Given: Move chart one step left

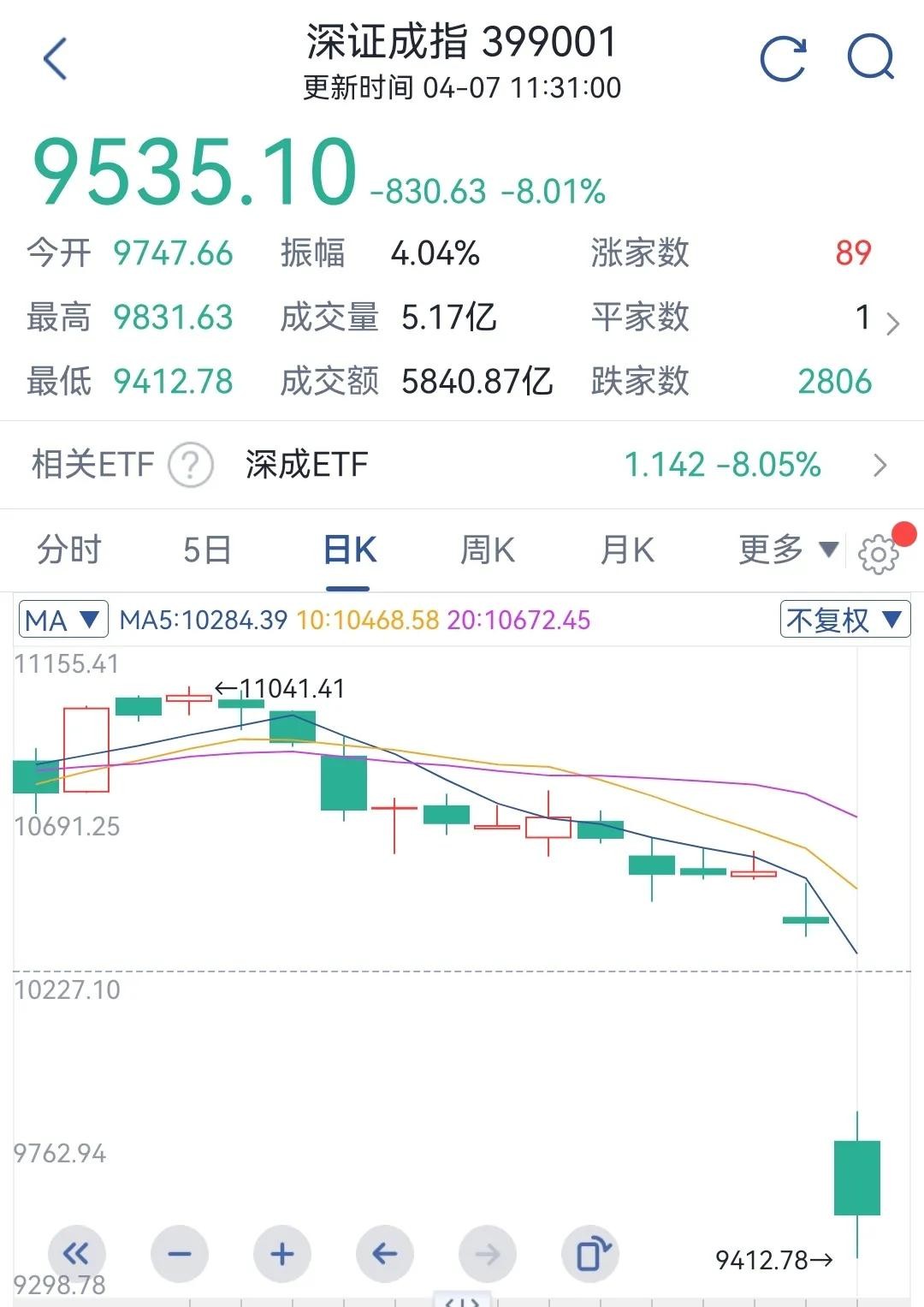Looking at the screenshot, I should tap(385, 1255).
